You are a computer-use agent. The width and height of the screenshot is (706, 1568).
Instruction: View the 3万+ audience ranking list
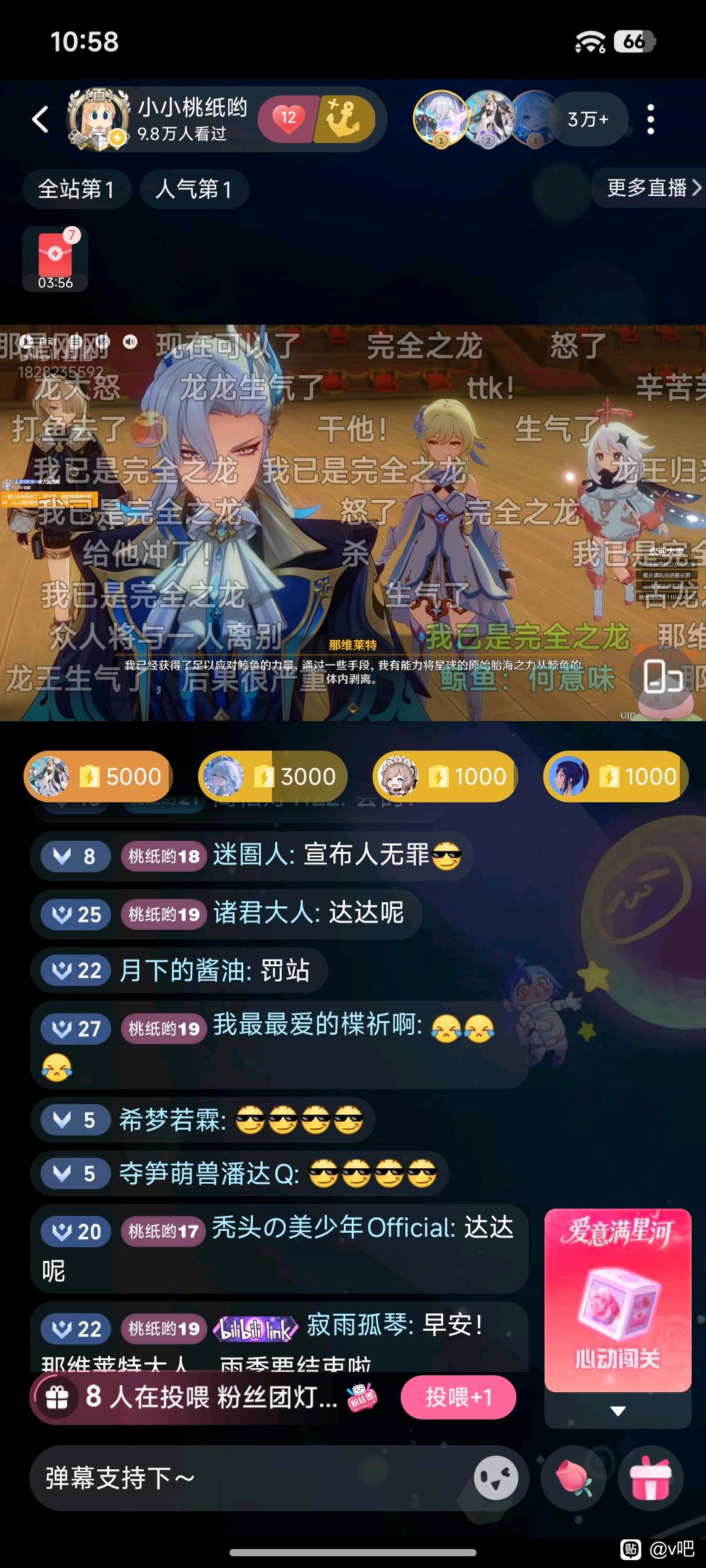[587, 119]
